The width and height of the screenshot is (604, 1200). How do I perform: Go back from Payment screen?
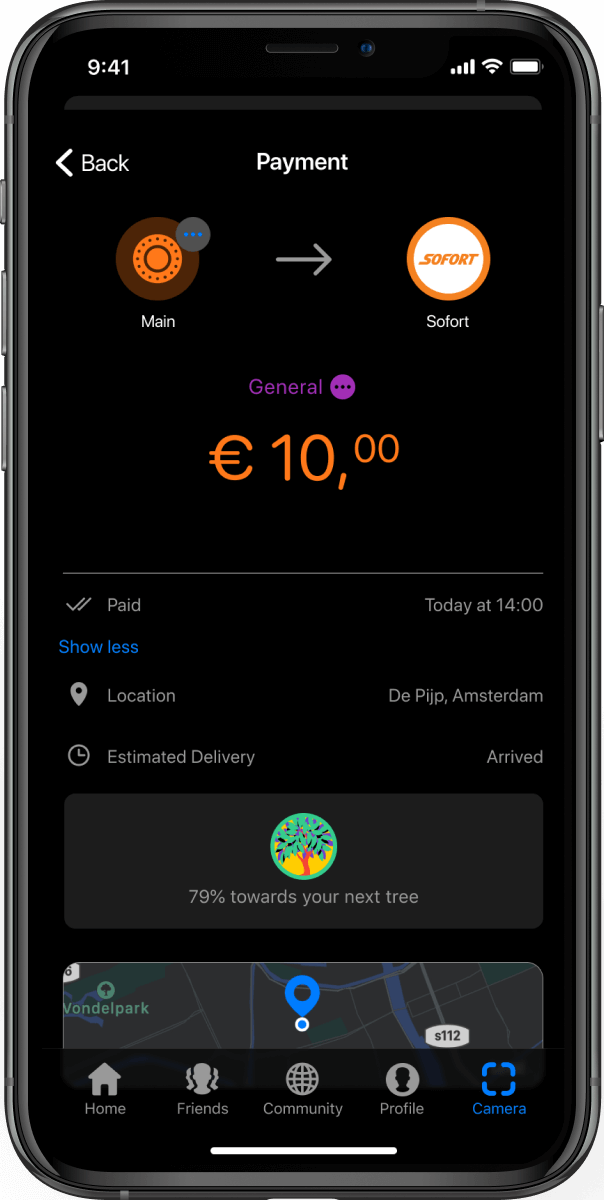(92, 163)
